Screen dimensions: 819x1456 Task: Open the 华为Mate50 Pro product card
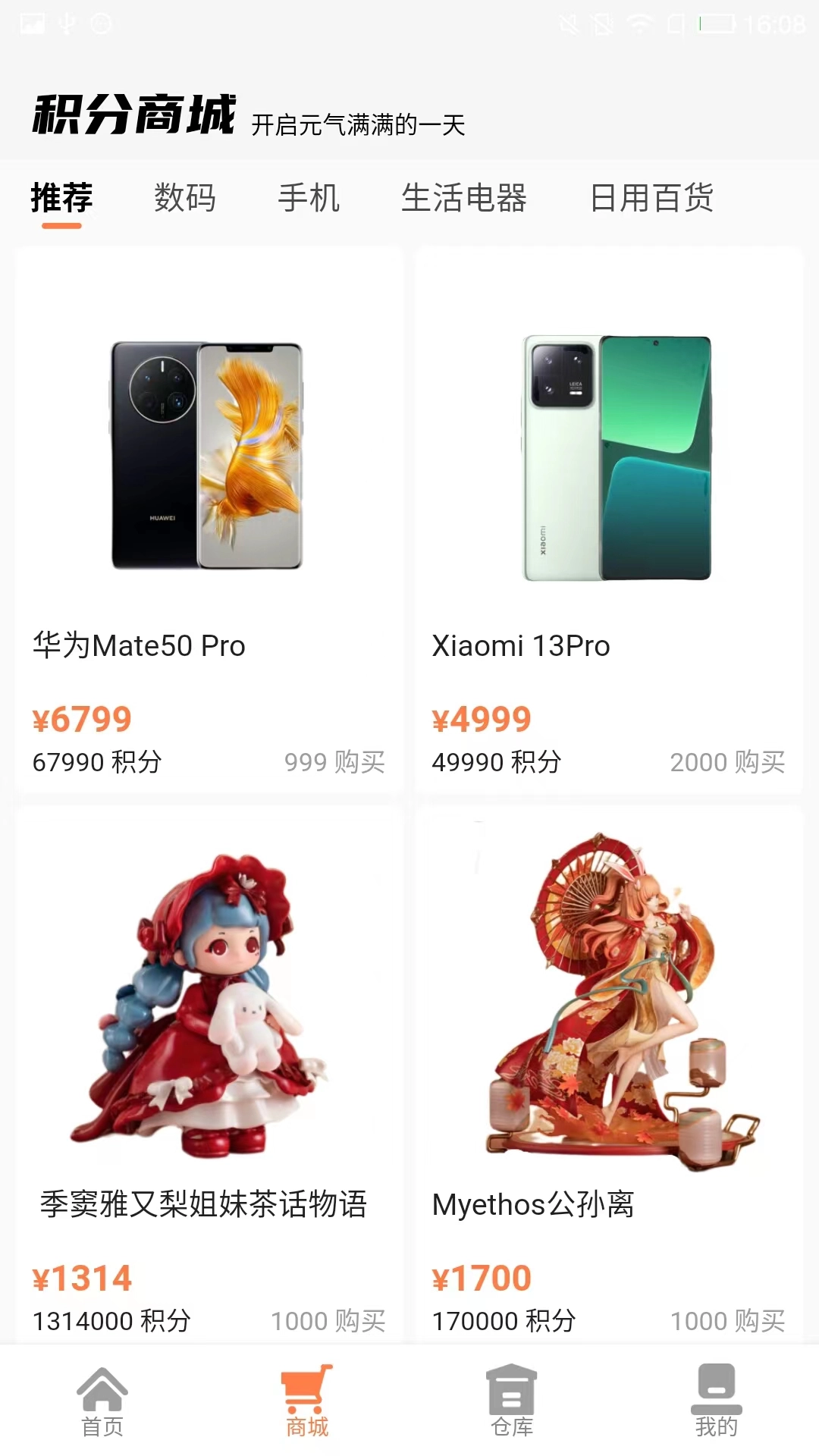pos(209,519)
